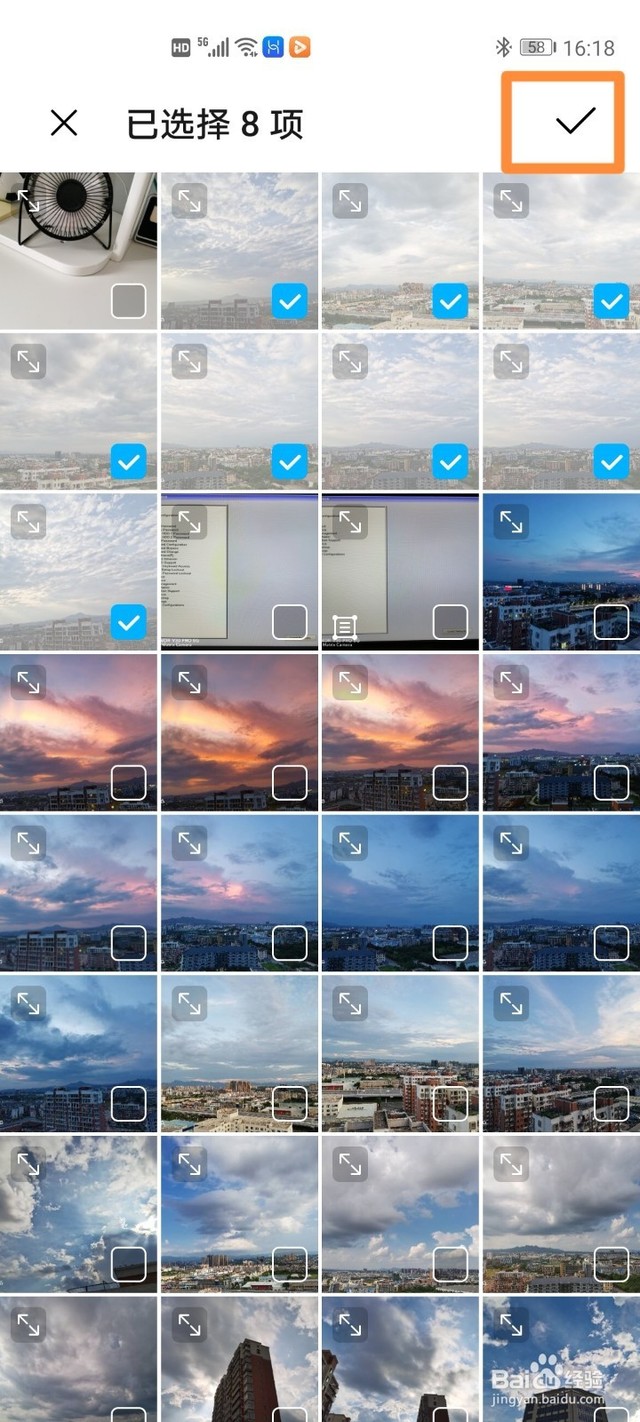Image resolution: width=640 pixels, height=1422 pixels.
Task: Tick the monitor photo with the document badge
Action: 450,622
